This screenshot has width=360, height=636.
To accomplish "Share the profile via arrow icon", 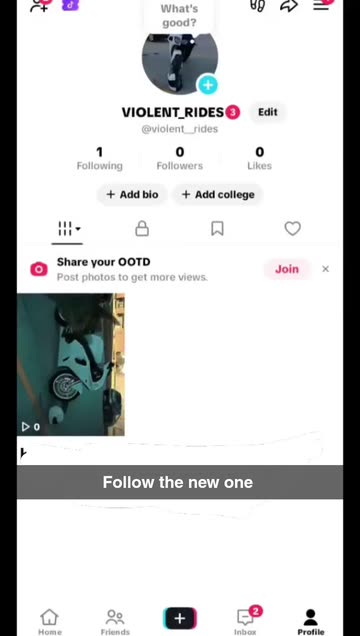I will coord(289,5).
